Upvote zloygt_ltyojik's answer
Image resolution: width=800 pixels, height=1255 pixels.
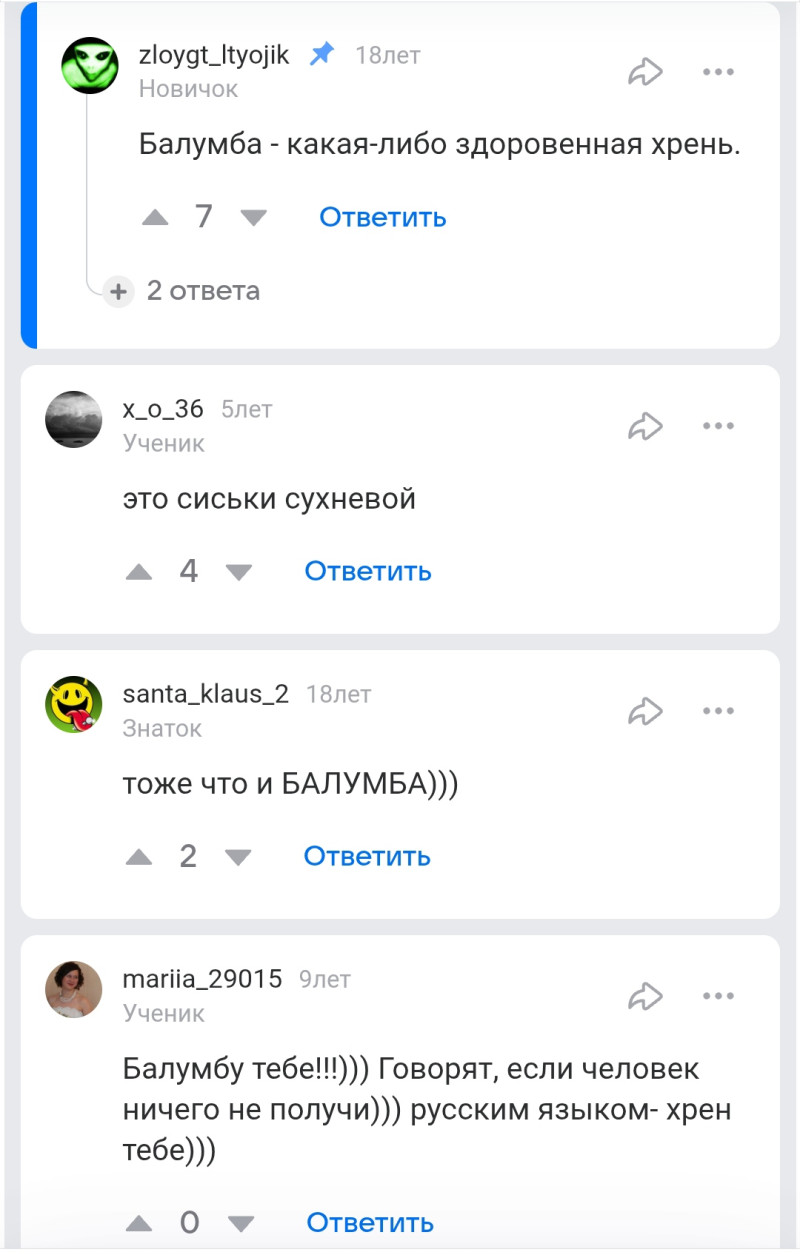pyautogui.click(x=155, y=217)
